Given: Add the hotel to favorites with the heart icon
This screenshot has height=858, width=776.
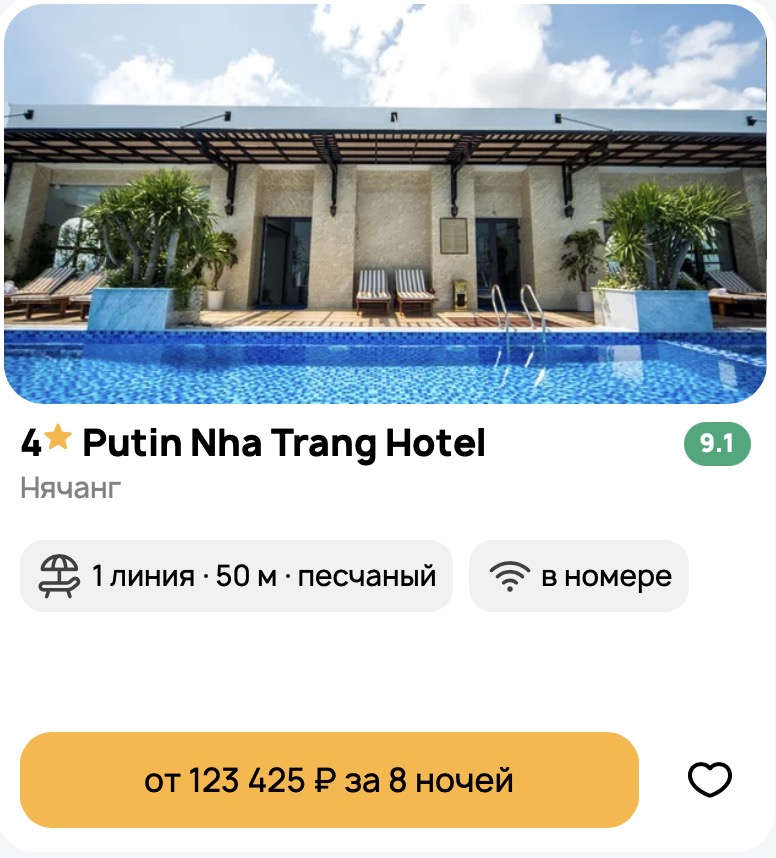Looking at the screenshot, I should pyautogui.click(x=710, y=780).
